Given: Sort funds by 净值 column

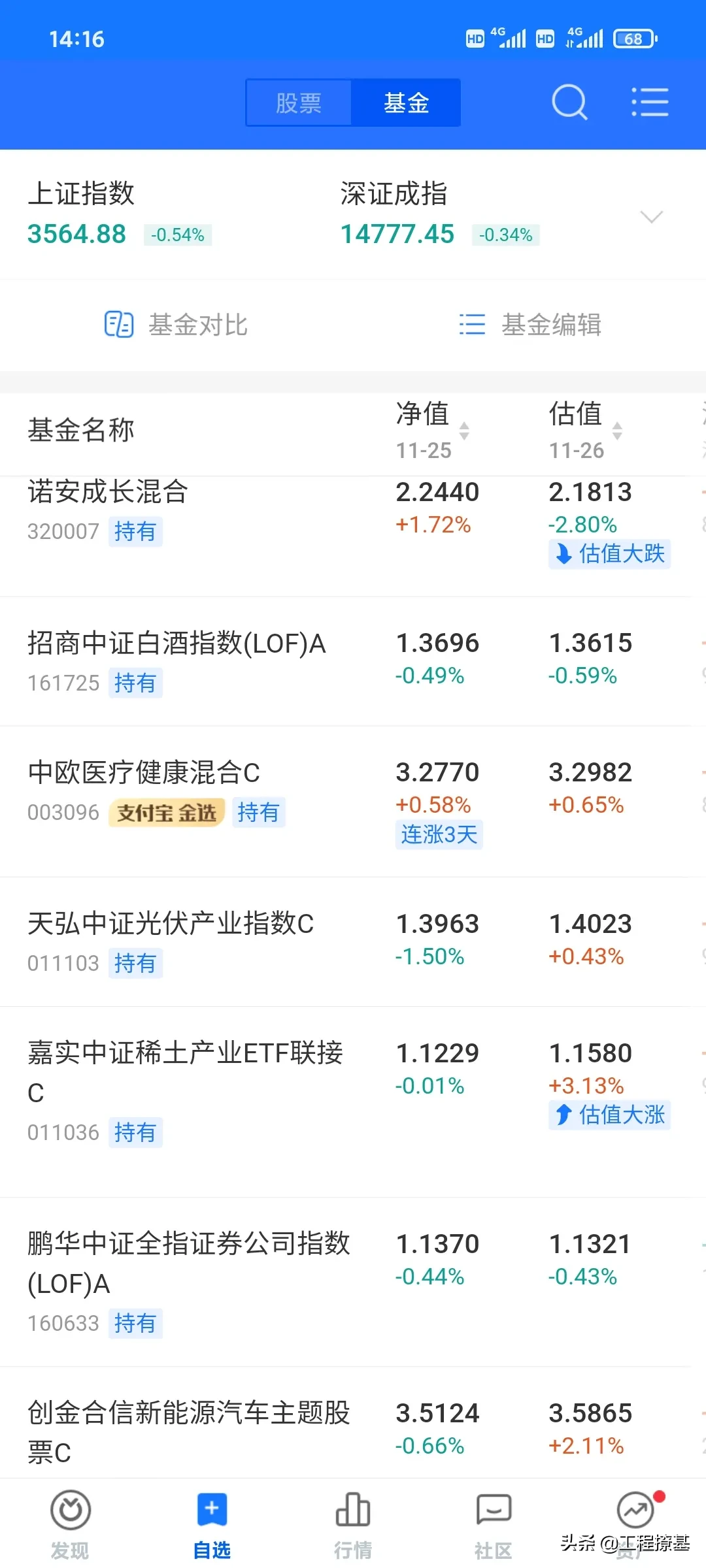Looking at the screenshot, I should pyautogui.click(x=431, y=430).
